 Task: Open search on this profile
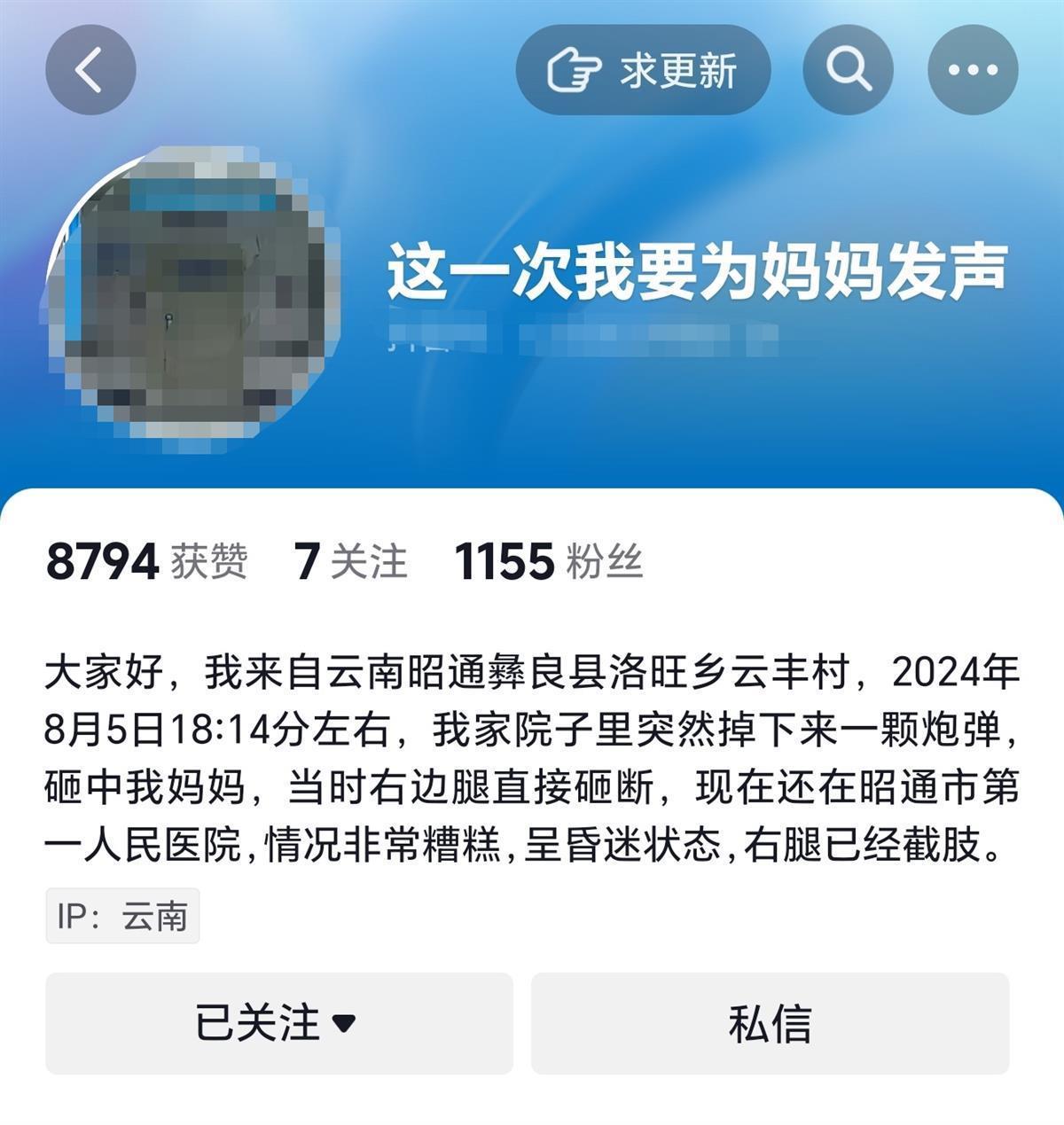coord(848,70)
